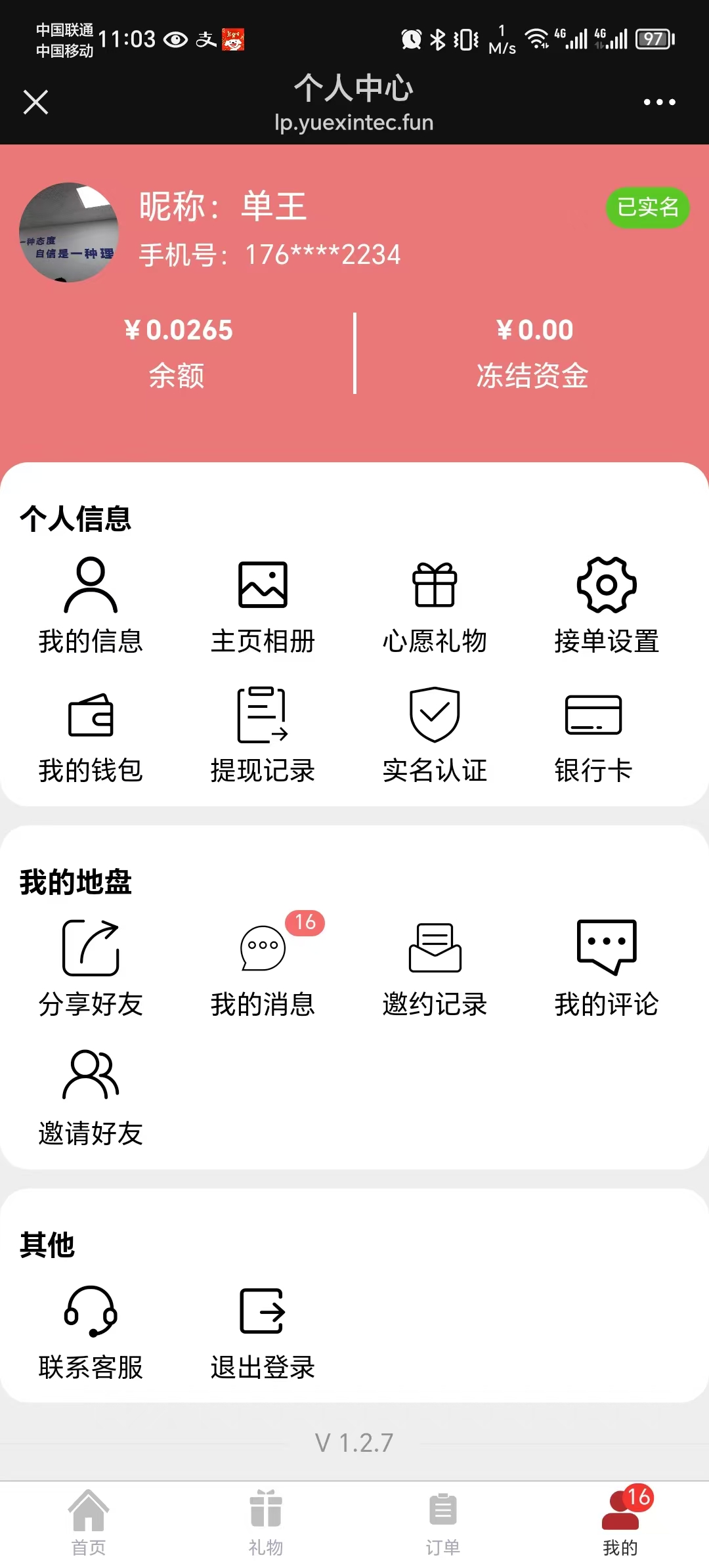Open 我的信息 profile details

pyautogui.click(x=91, y=604)
